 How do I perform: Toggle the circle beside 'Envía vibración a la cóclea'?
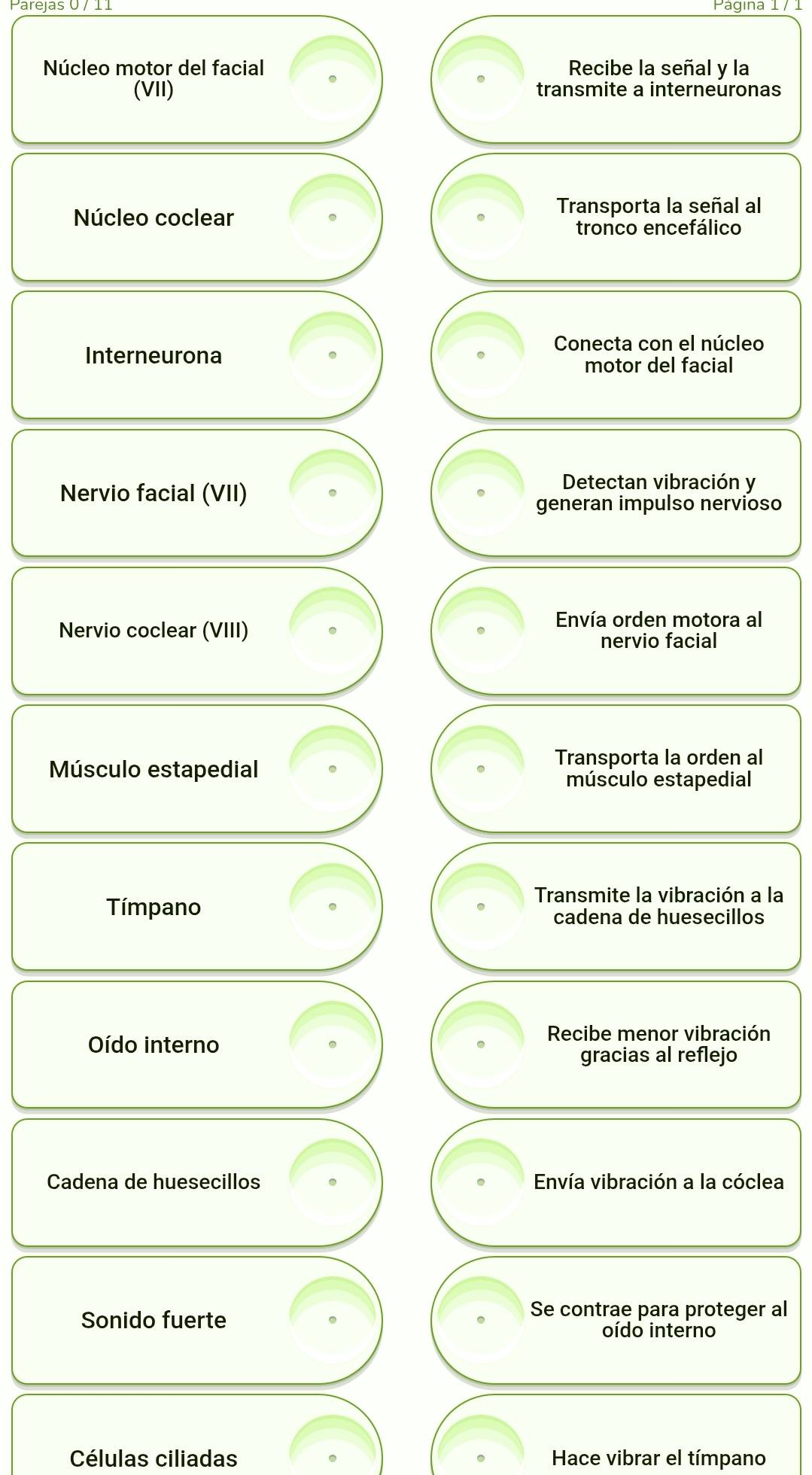click(x=482, y=1182)
